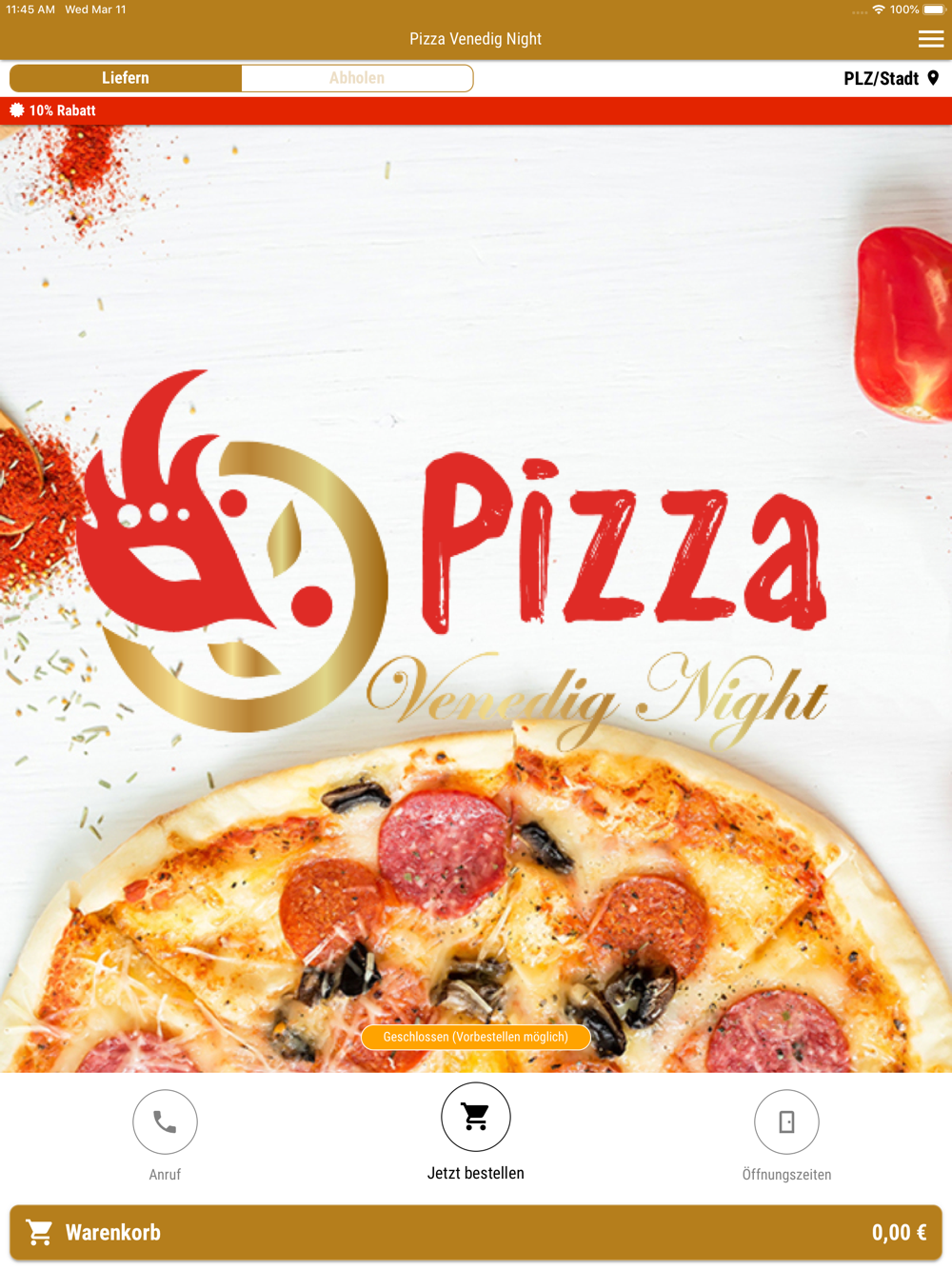The width and height of the screenshot is (952, 1270).
Task: Select the Liefern delivery tab
Action: click(126, 78)
